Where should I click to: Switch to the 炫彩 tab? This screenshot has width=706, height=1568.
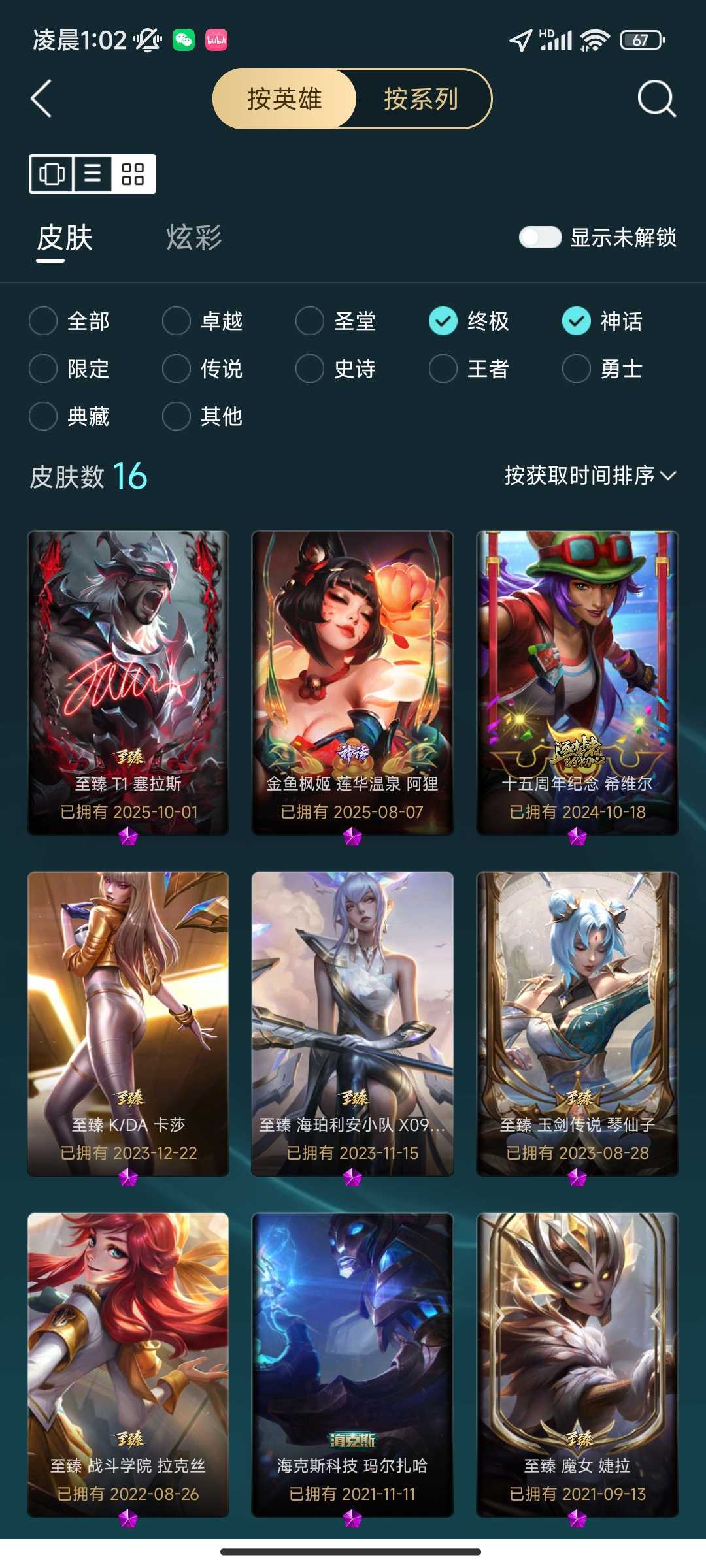[194, 238]
